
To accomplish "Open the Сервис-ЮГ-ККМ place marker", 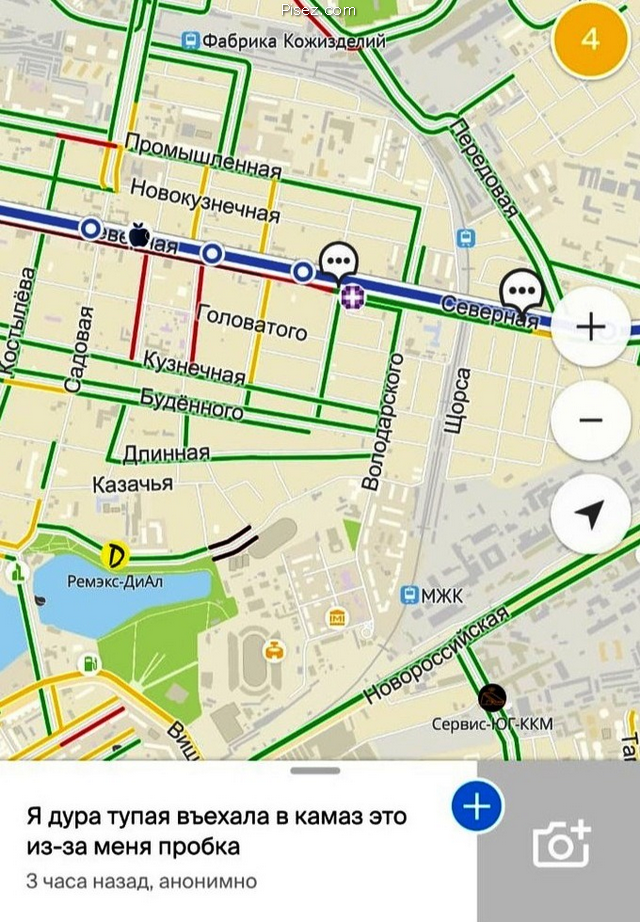I will coord(491,697).
